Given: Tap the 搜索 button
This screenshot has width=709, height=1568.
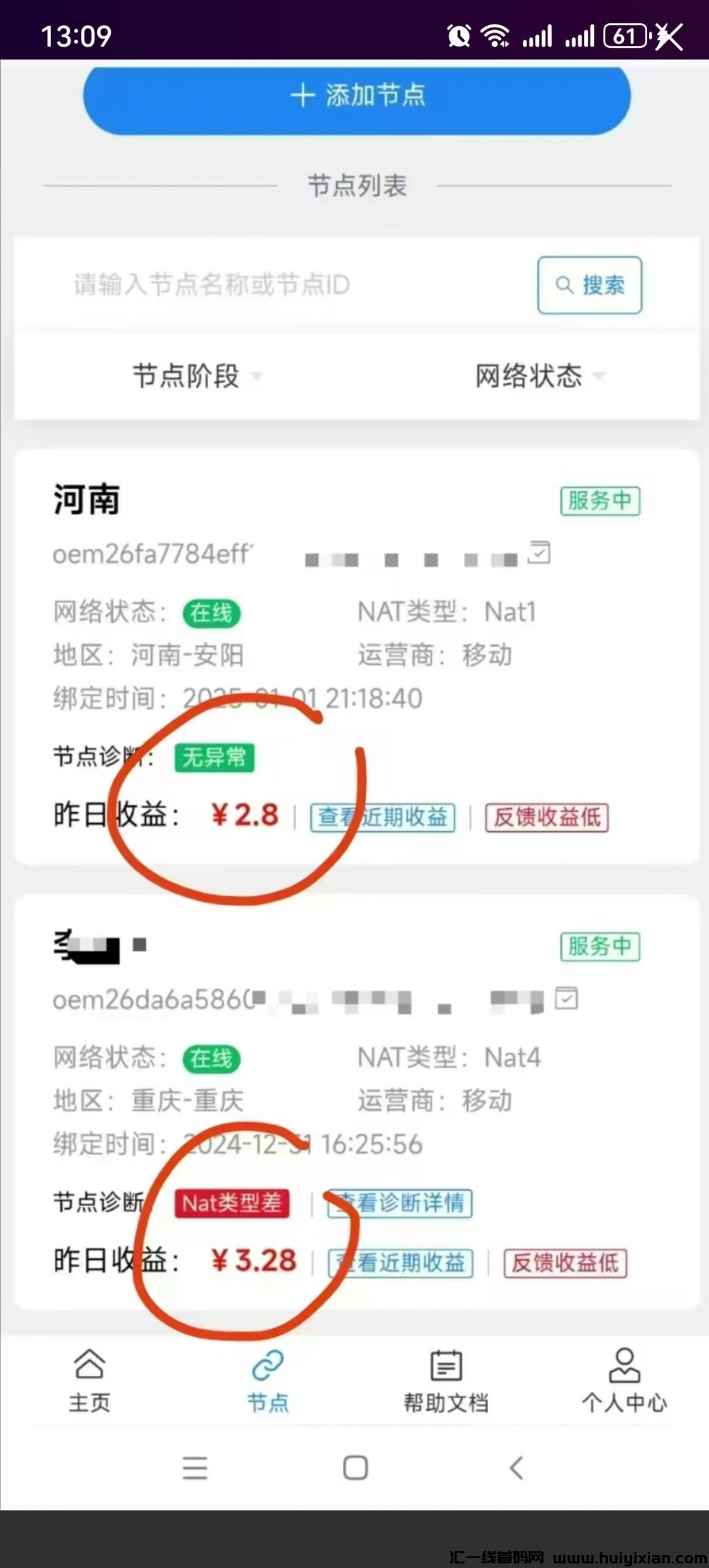Looking at the screenshot, I should click(x=589, y=285).
